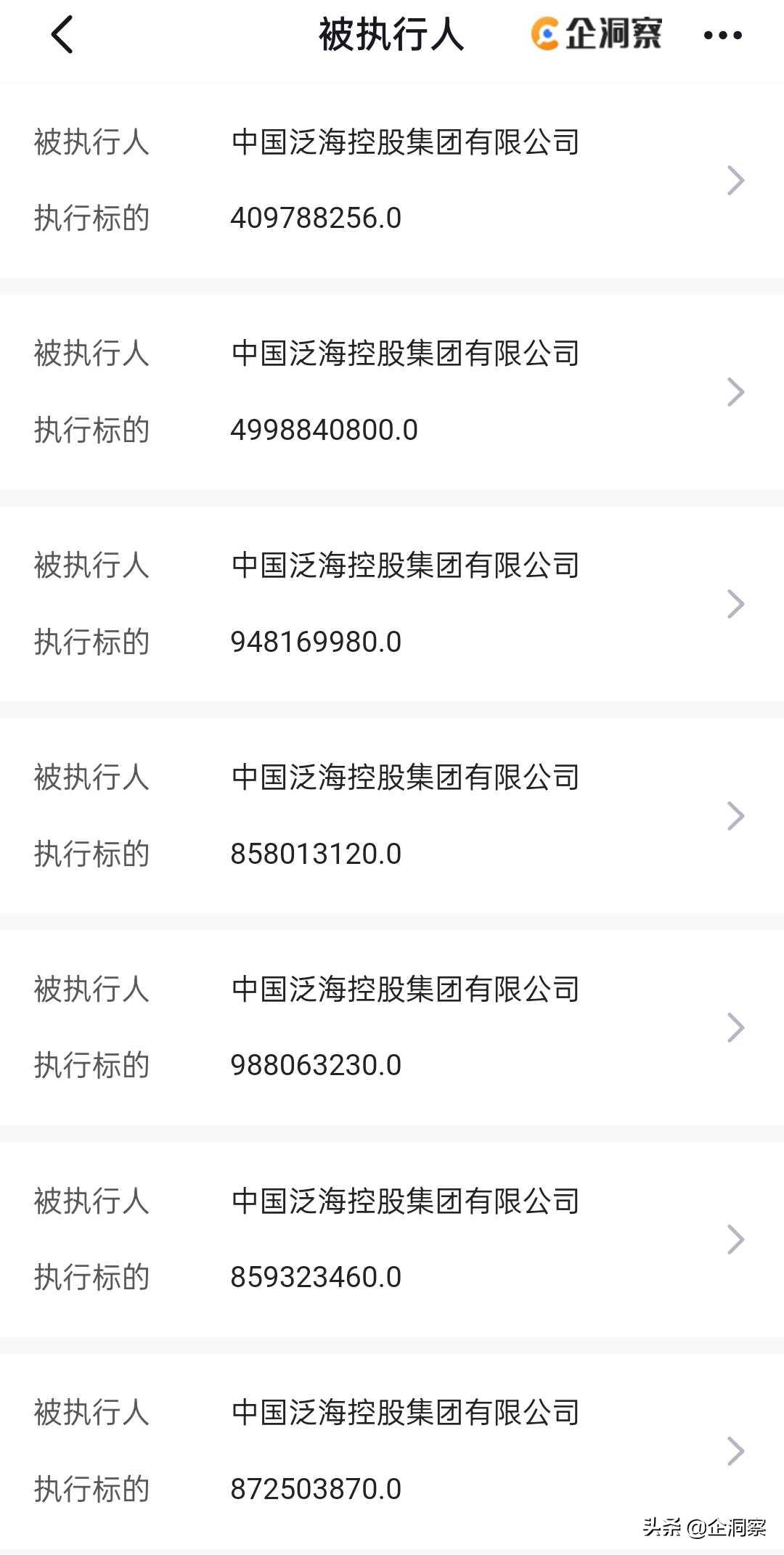Screen dimensions: 784x1555
Task: Tap the 头条@企洞察 watermark logo
Action: pyautogui.click(x=698, y=1529)
